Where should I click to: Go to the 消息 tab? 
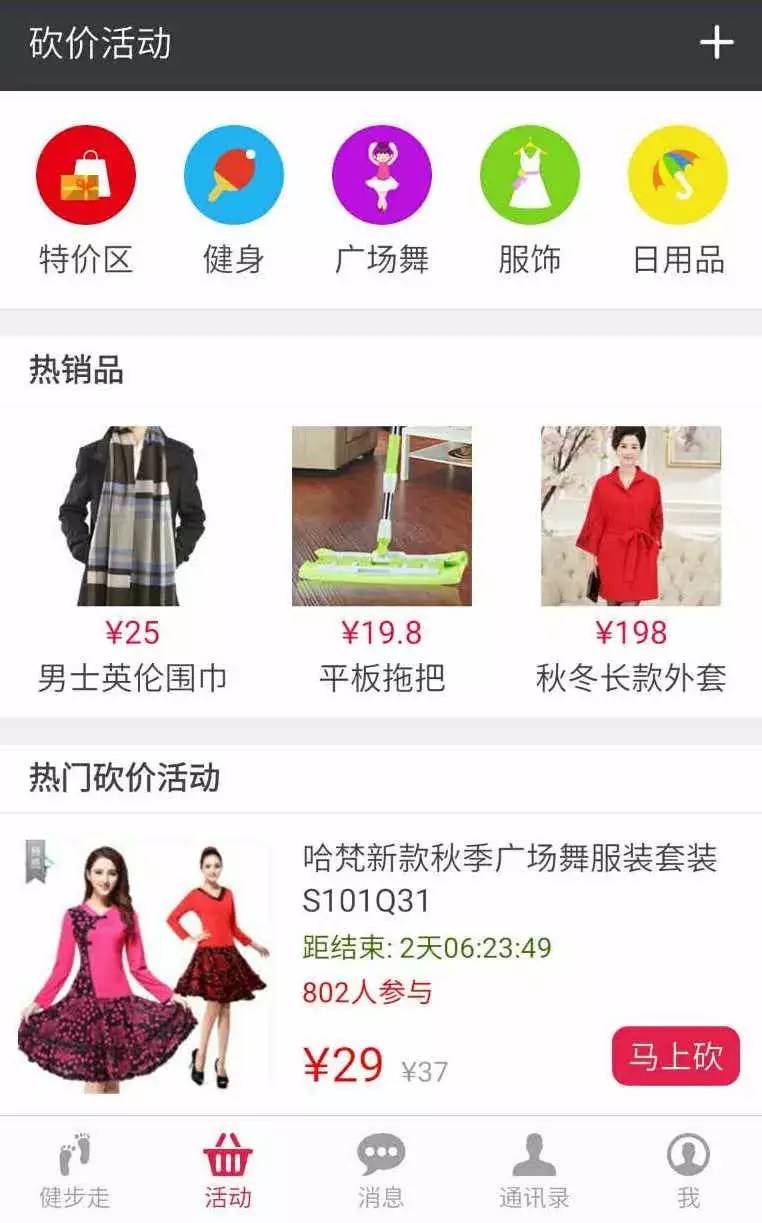[x=381, y=1169]
